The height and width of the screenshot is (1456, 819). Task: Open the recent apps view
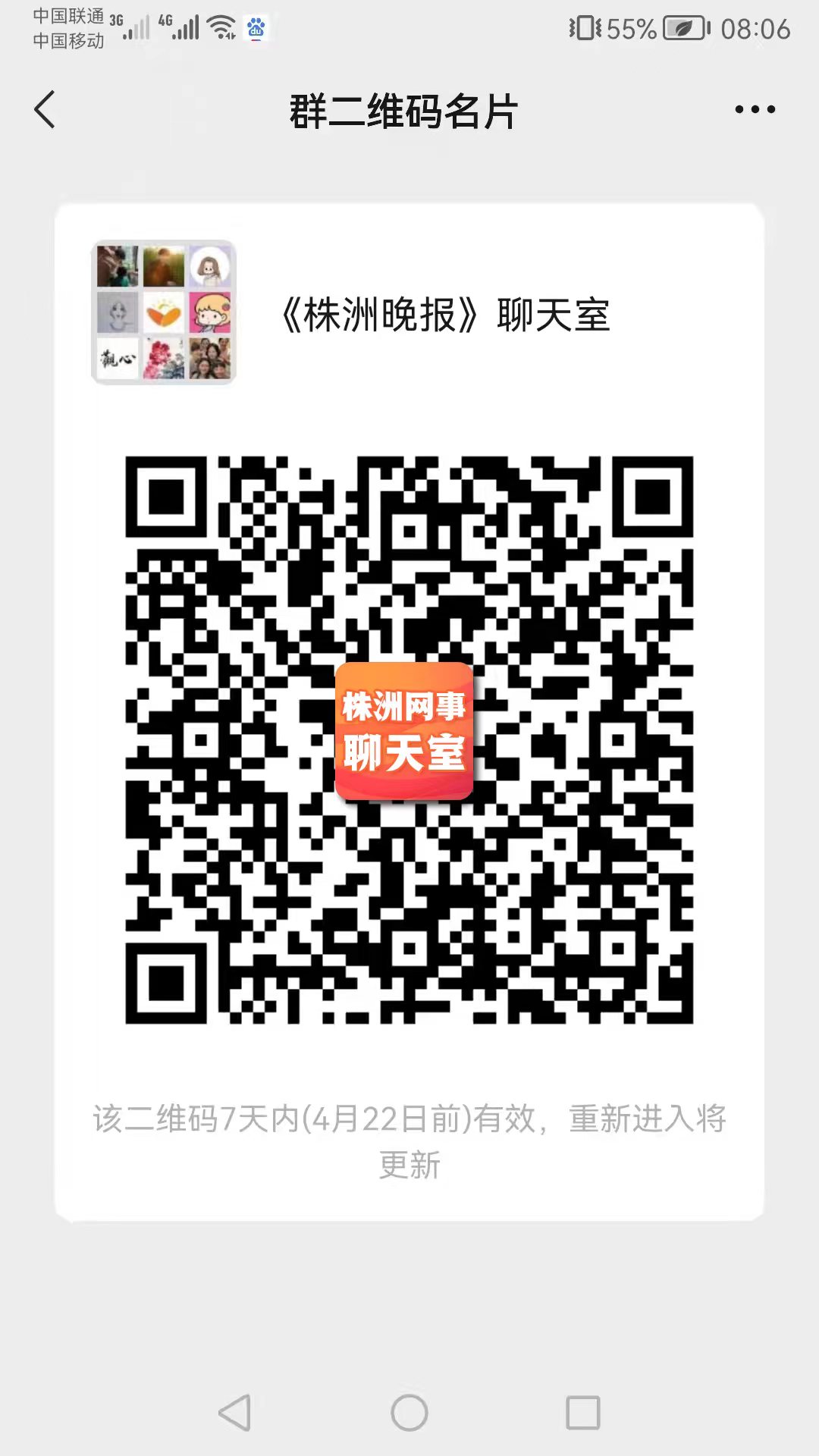point(583,1413)
